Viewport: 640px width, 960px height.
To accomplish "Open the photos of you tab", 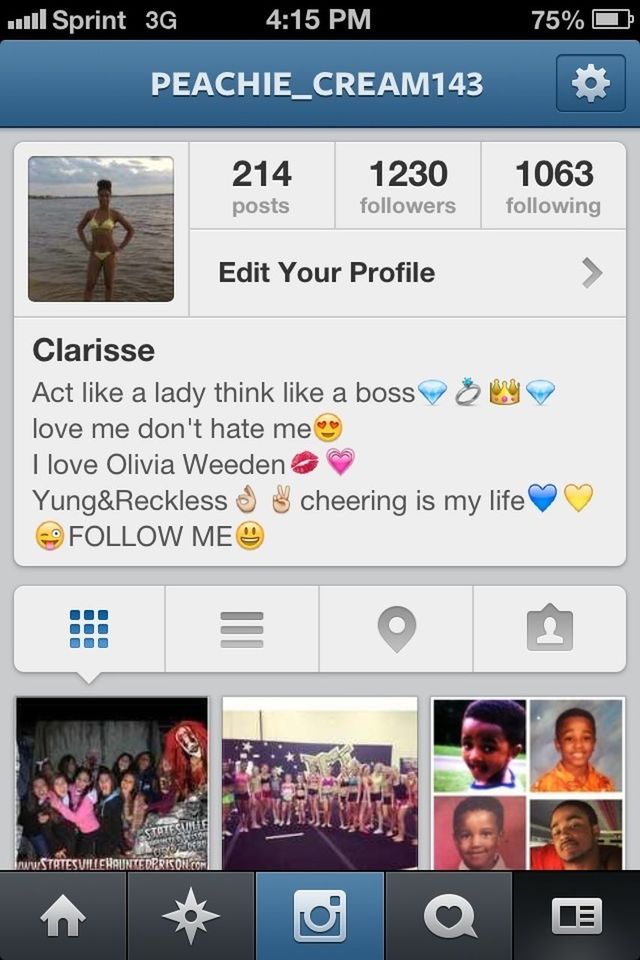I will (x=549, y=629).
